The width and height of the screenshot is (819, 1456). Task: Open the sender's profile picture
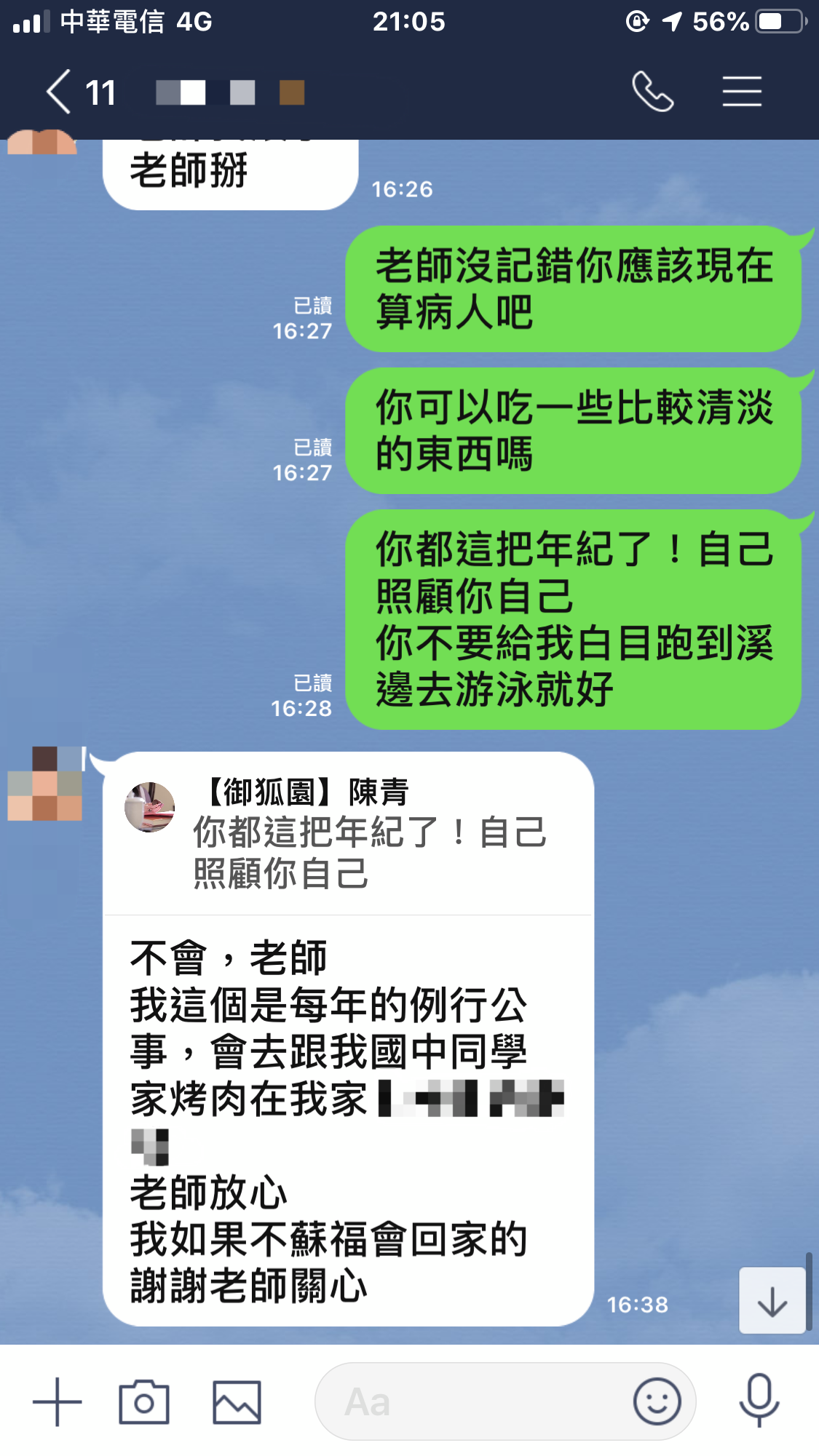click(45, 784)
